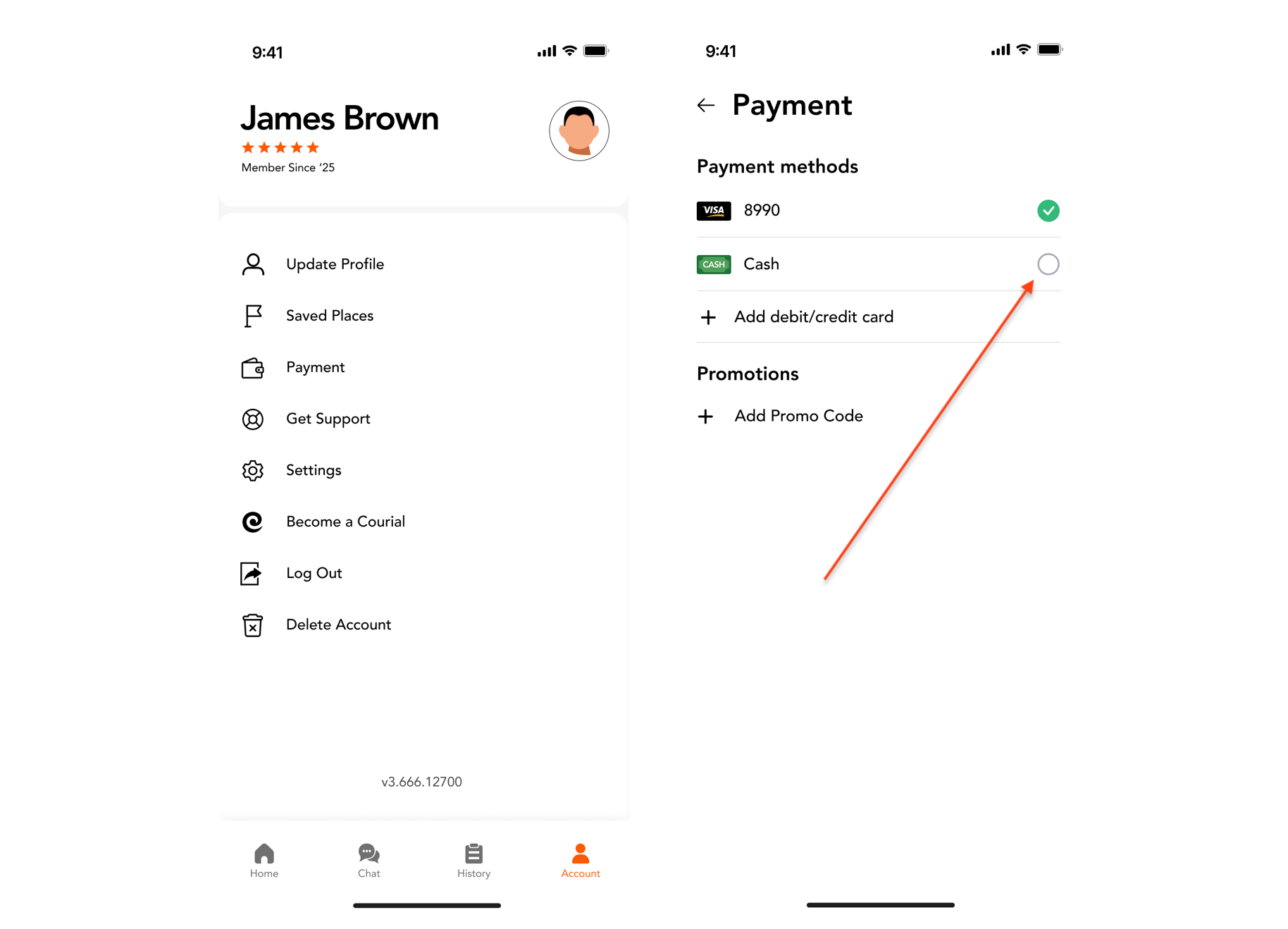Switch to the Home tab
Viewport: 1288px width, 929px height.
click(264, 861)
